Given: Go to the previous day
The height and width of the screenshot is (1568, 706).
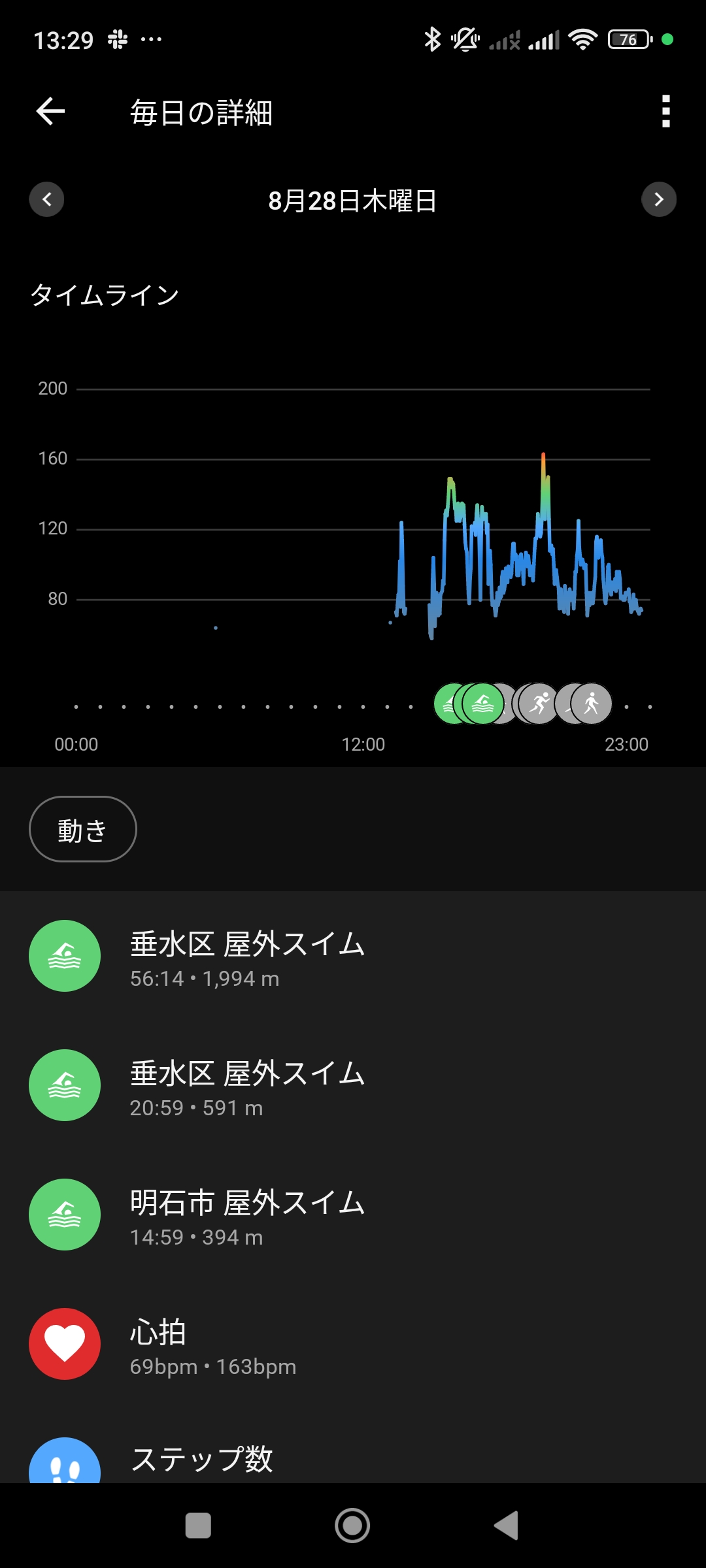Looking at the screenshot, I should click(46, 199).
